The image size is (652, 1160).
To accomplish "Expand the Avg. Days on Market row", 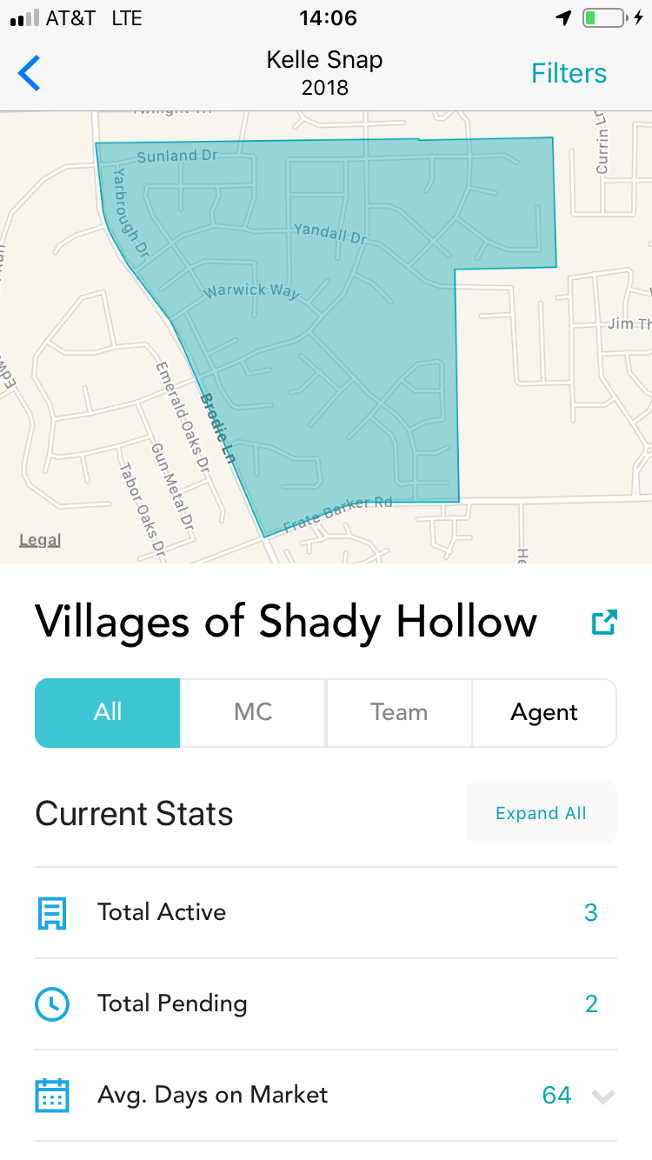I will [x=602, y=1096].
